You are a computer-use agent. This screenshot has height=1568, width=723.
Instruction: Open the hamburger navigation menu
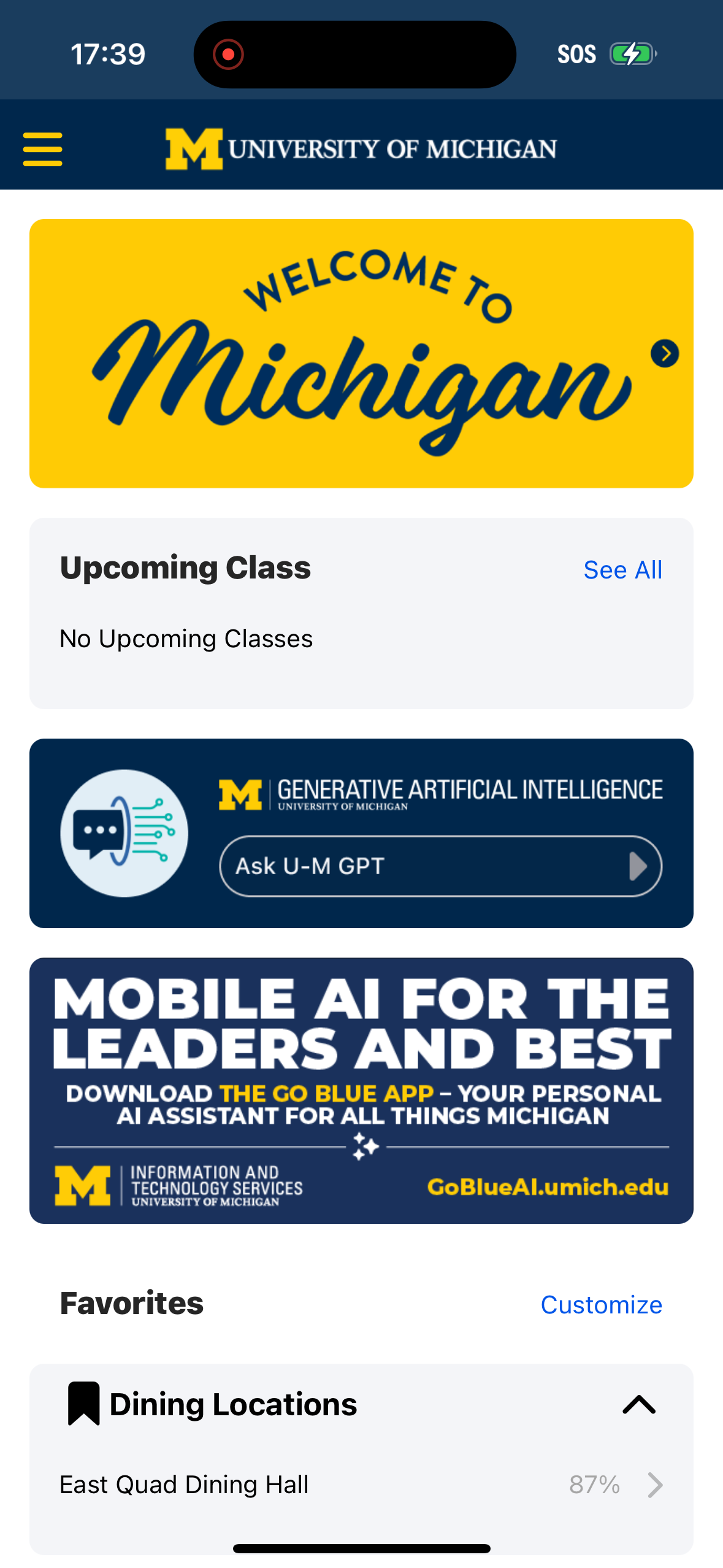(x=42, y=148)
